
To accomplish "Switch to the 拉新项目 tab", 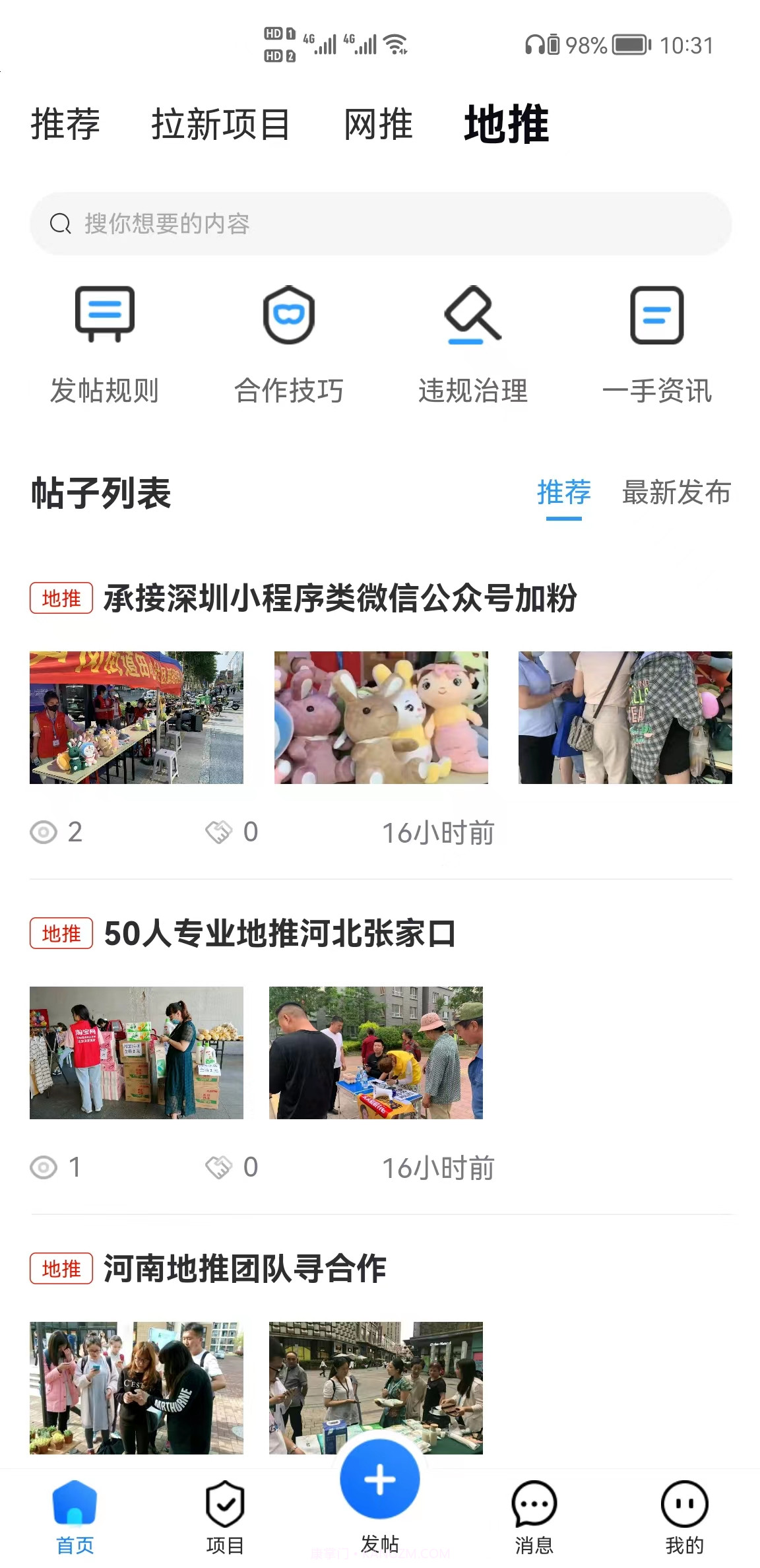I will (x=220, y=124).
